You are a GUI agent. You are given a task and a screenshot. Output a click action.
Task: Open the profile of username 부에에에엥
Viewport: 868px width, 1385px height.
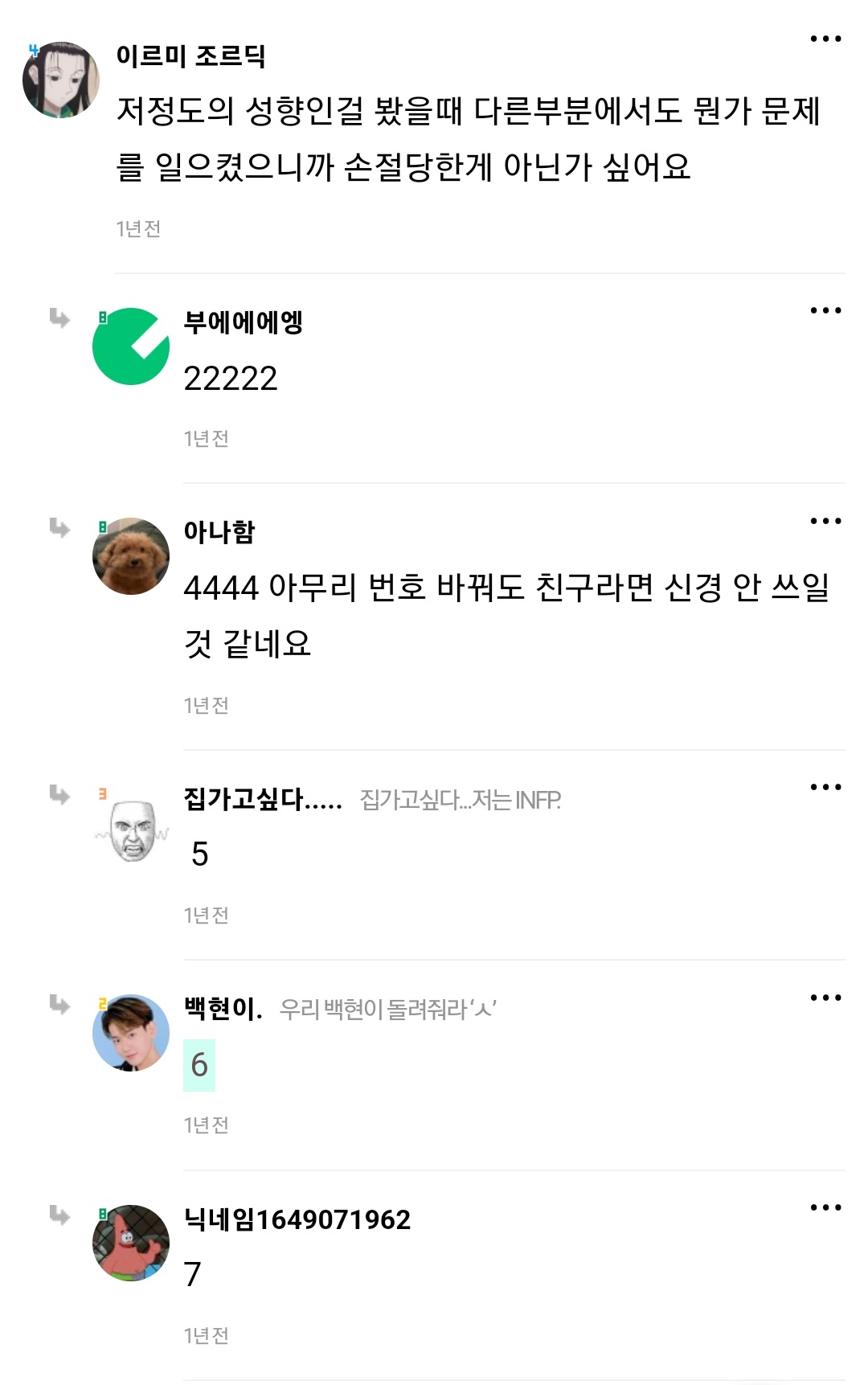(x=243, y=322)
